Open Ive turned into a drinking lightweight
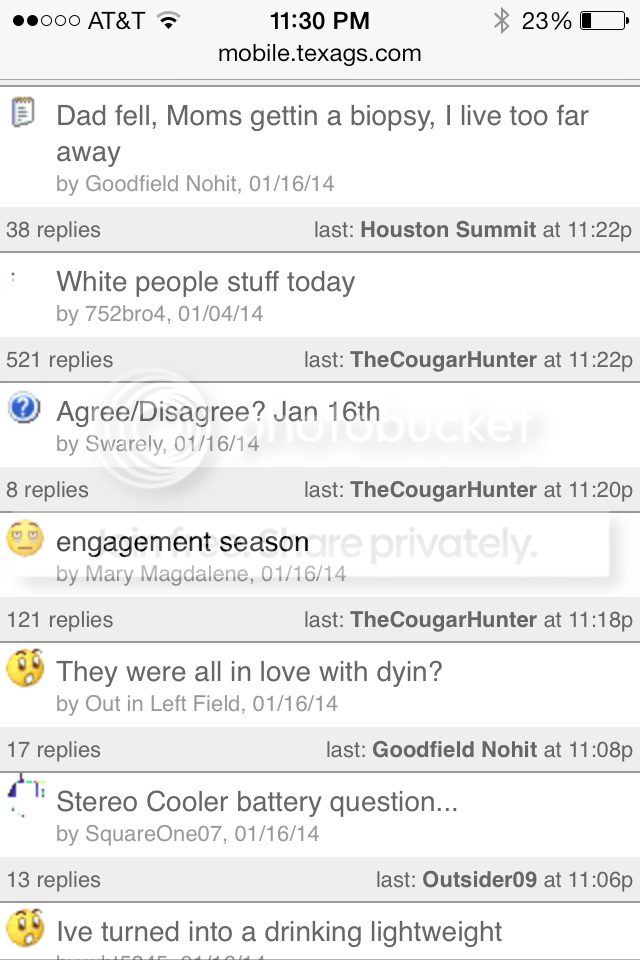 [279, 932]
